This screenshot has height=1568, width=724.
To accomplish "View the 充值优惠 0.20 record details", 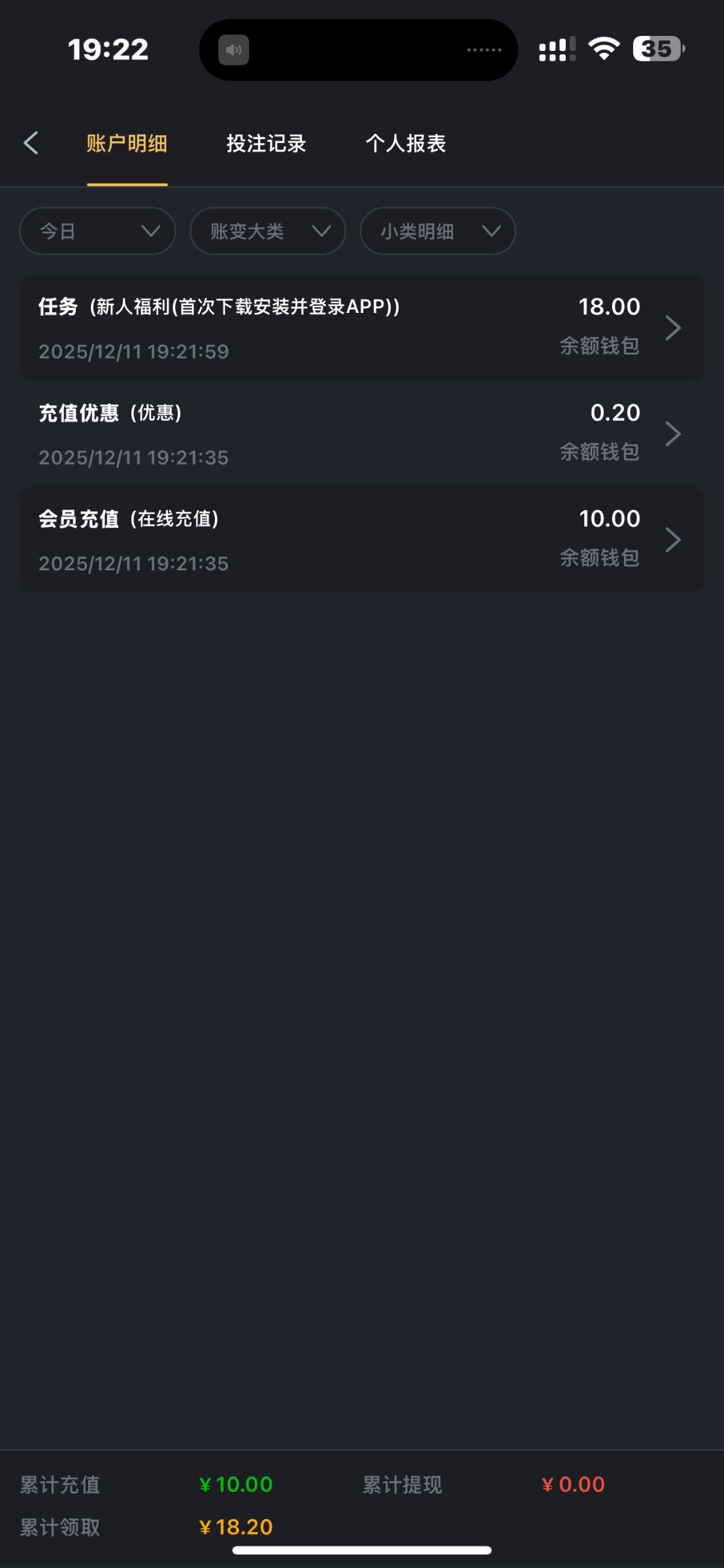I will click(x=361, y=434).
